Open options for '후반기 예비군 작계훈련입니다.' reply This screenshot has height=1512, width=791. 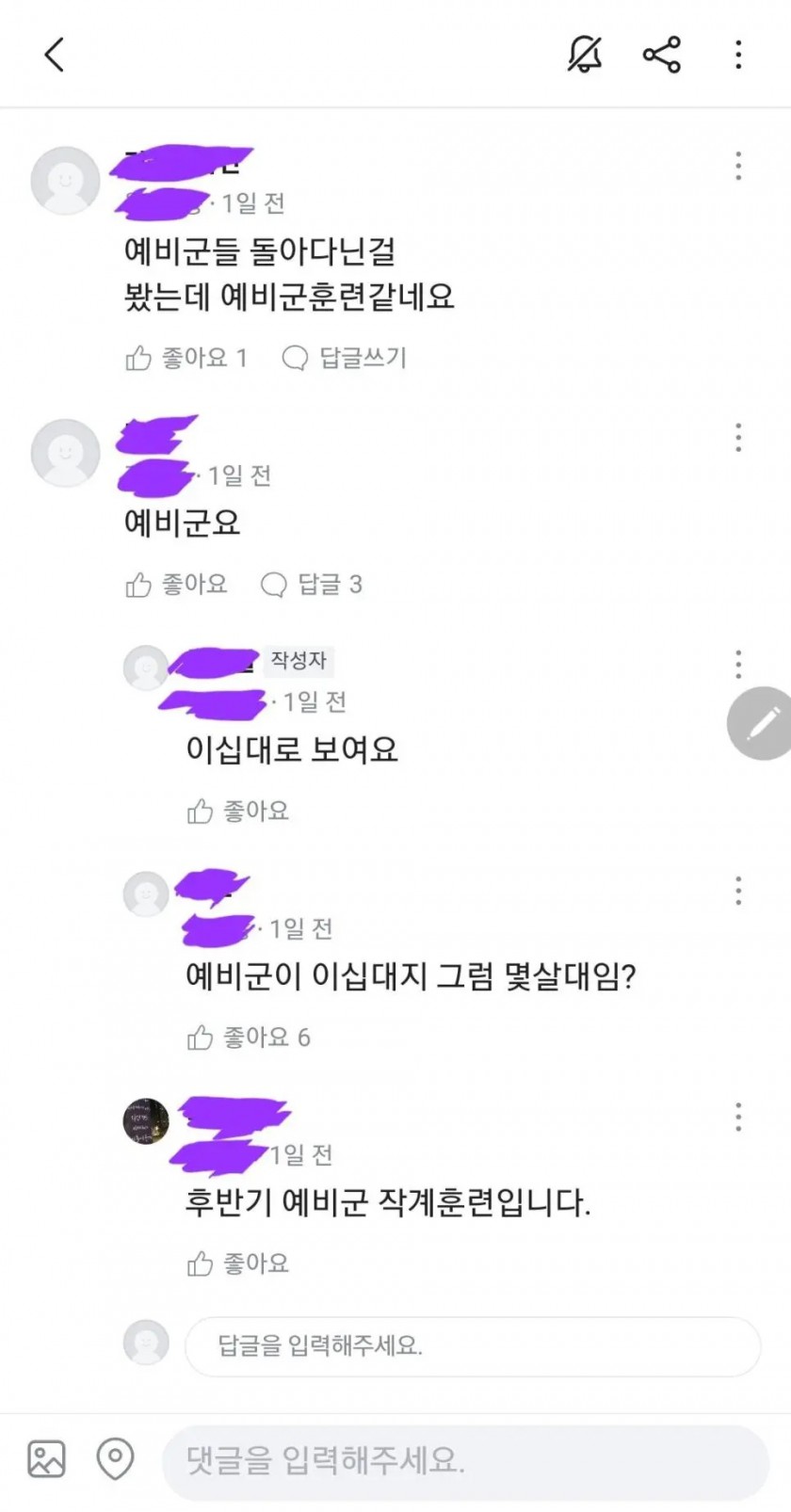pyautogui.click(x=738, y=1118)
